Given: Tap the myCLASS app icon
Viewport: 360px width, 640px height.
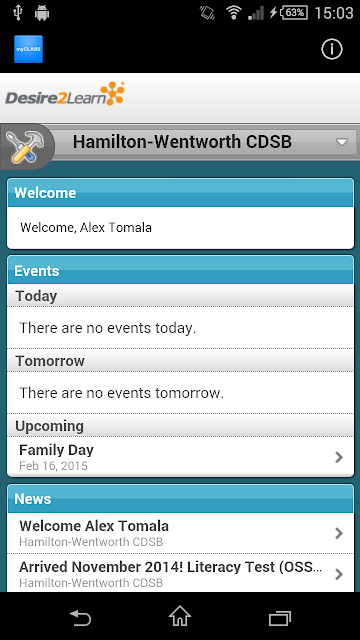Looking at the screenshot, I should [x=28, y=49].
